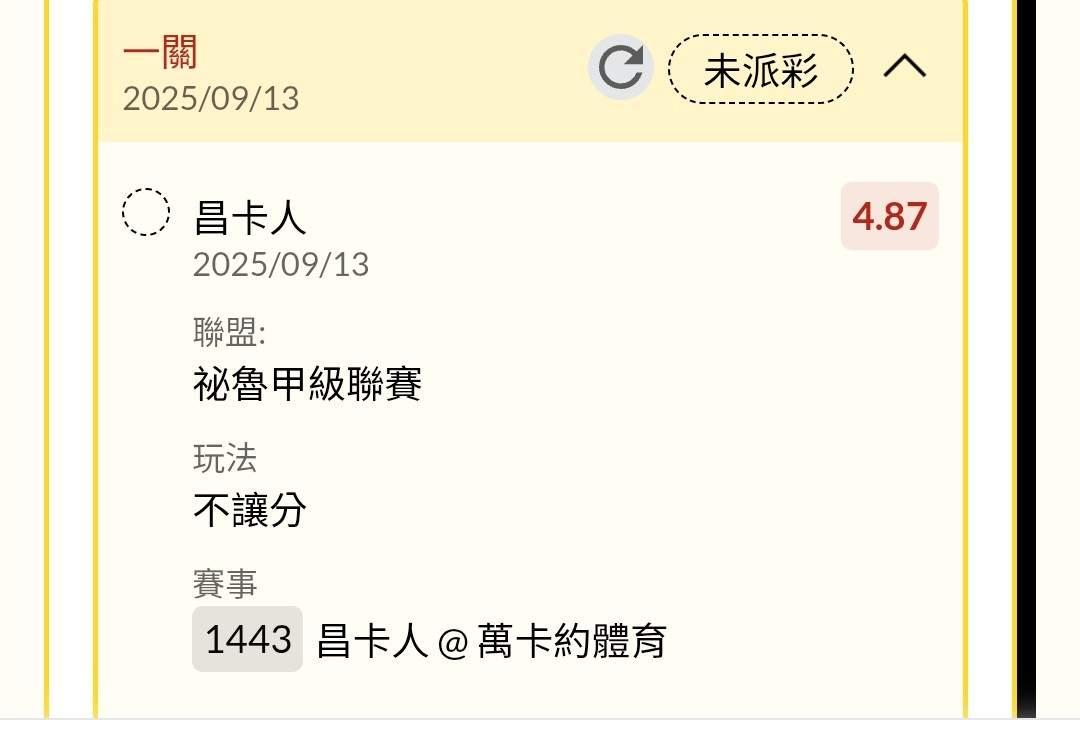Image resolution: width=1080 pixels, height=730 pixels.
Task: Collapse the 一關 bet card
Action: 904,67
